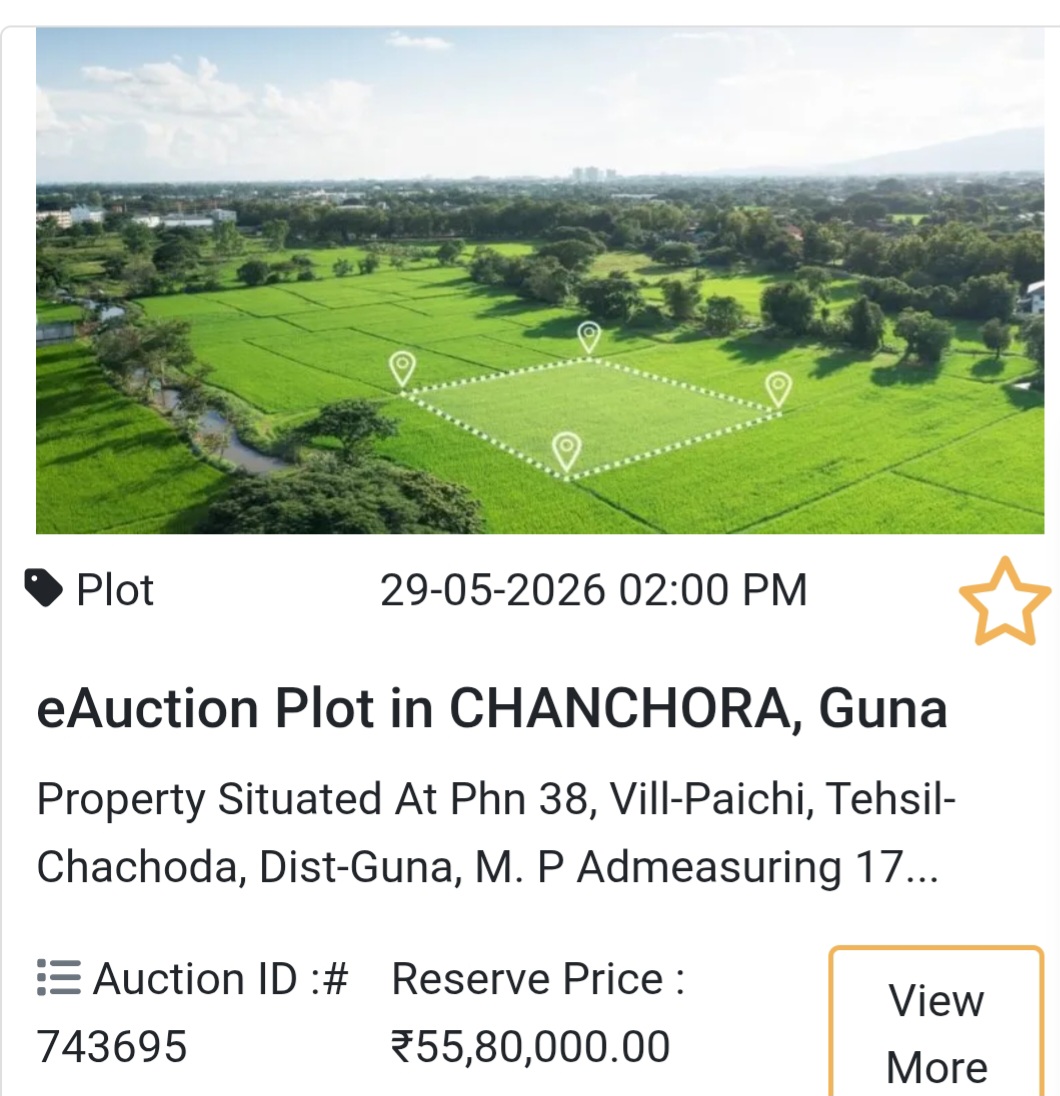This screenshot has width=1060, height=1096.
Task: Click the list icon beside Auction ID
Action: point(57,977)
